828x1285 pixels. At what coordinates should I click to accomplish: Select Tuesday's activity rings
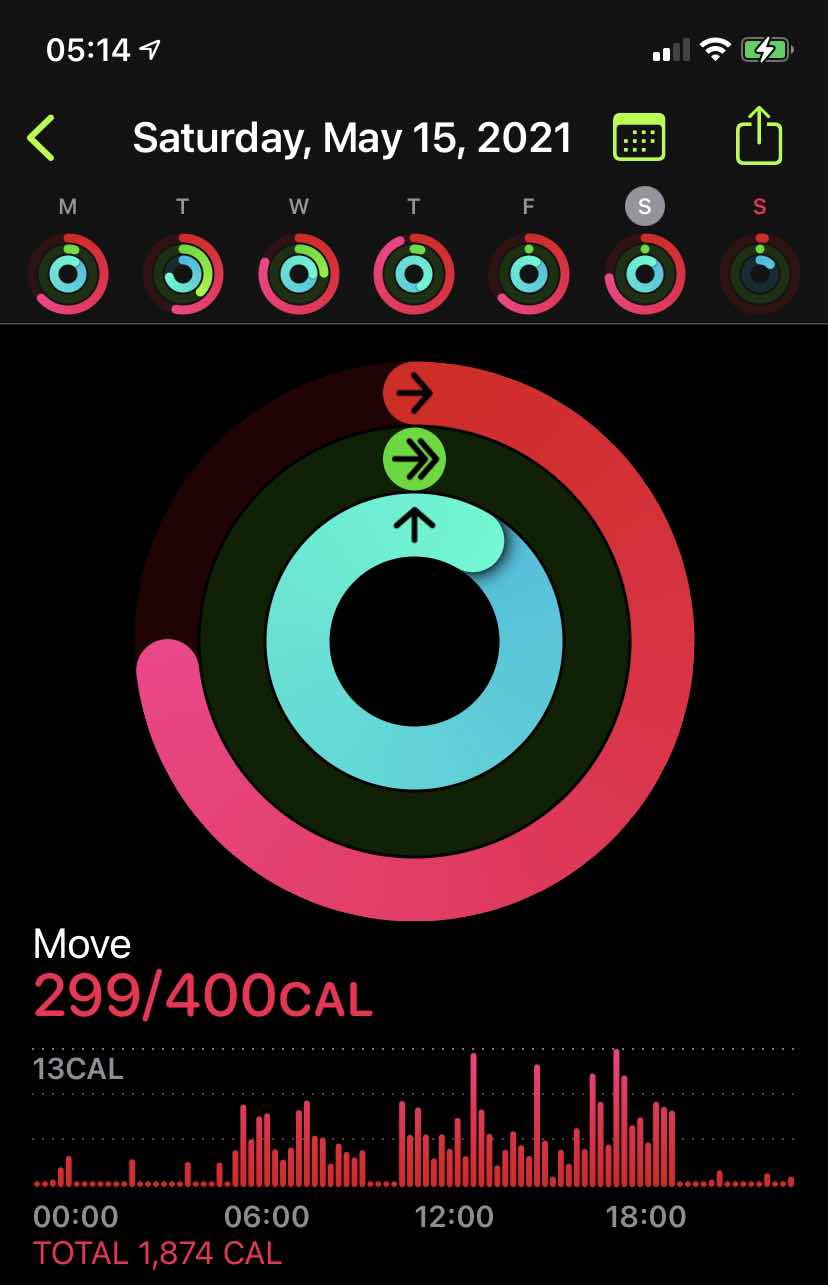[183, 273]
